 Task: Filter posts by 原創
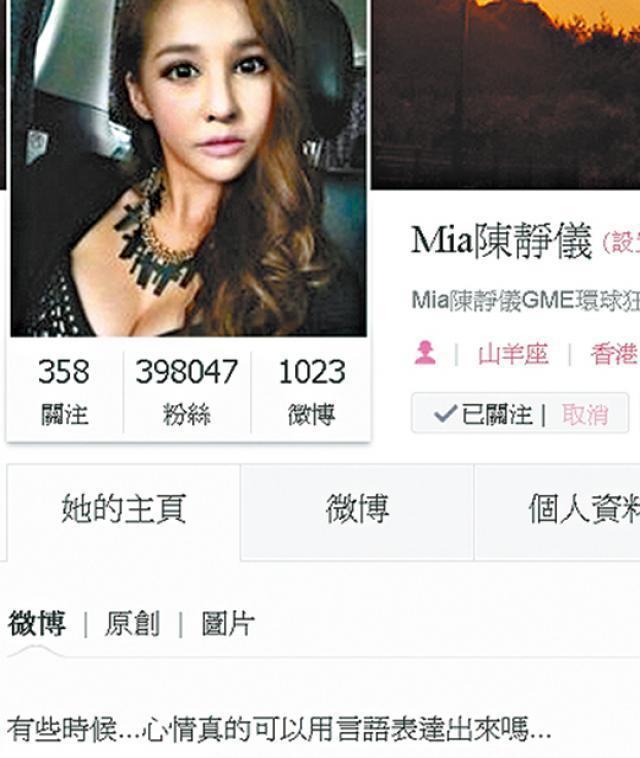click(132, 625)
